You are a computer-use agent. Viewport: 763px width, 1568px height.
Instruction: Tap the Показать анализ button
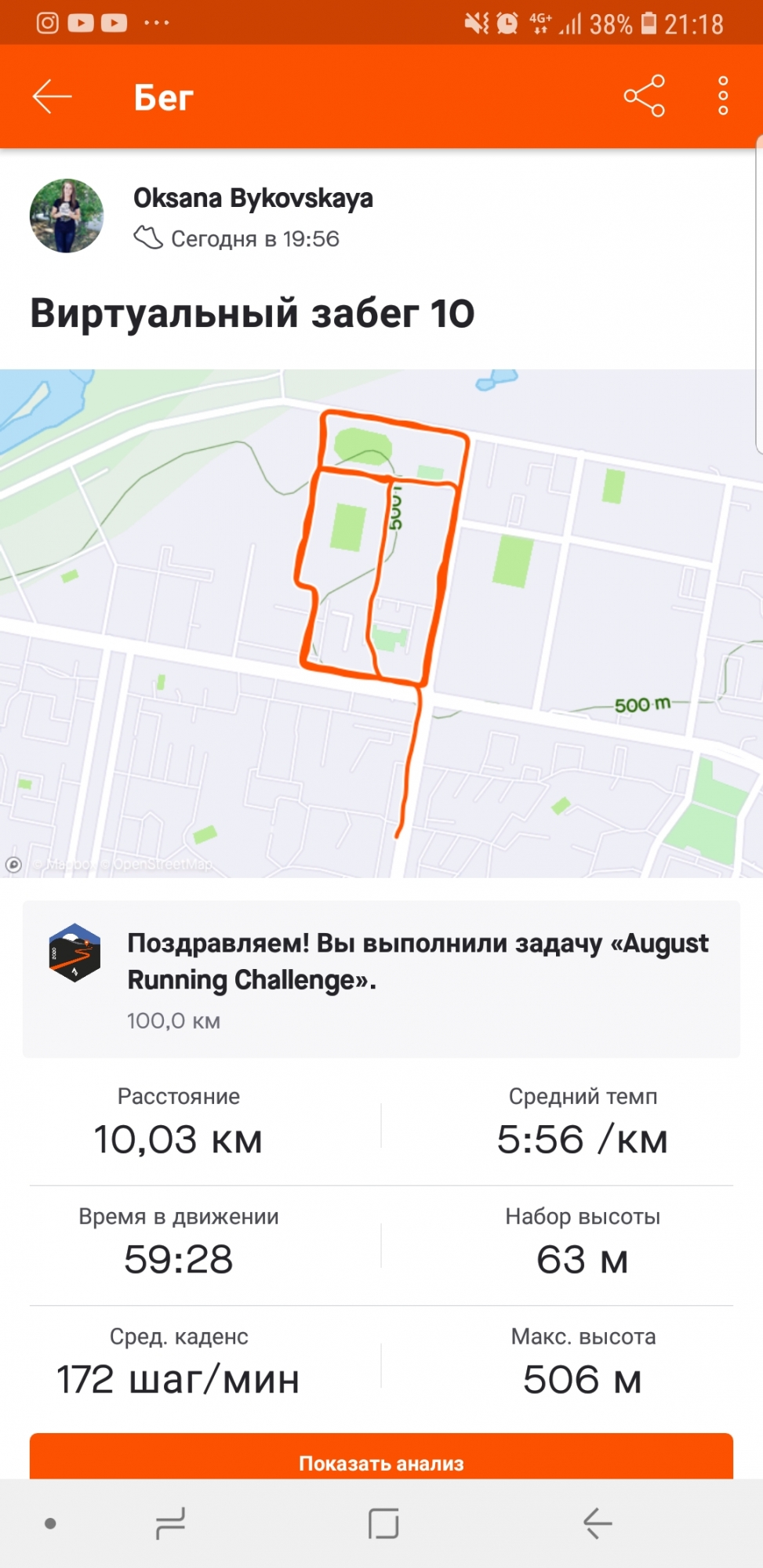[x=381, y=1460]
